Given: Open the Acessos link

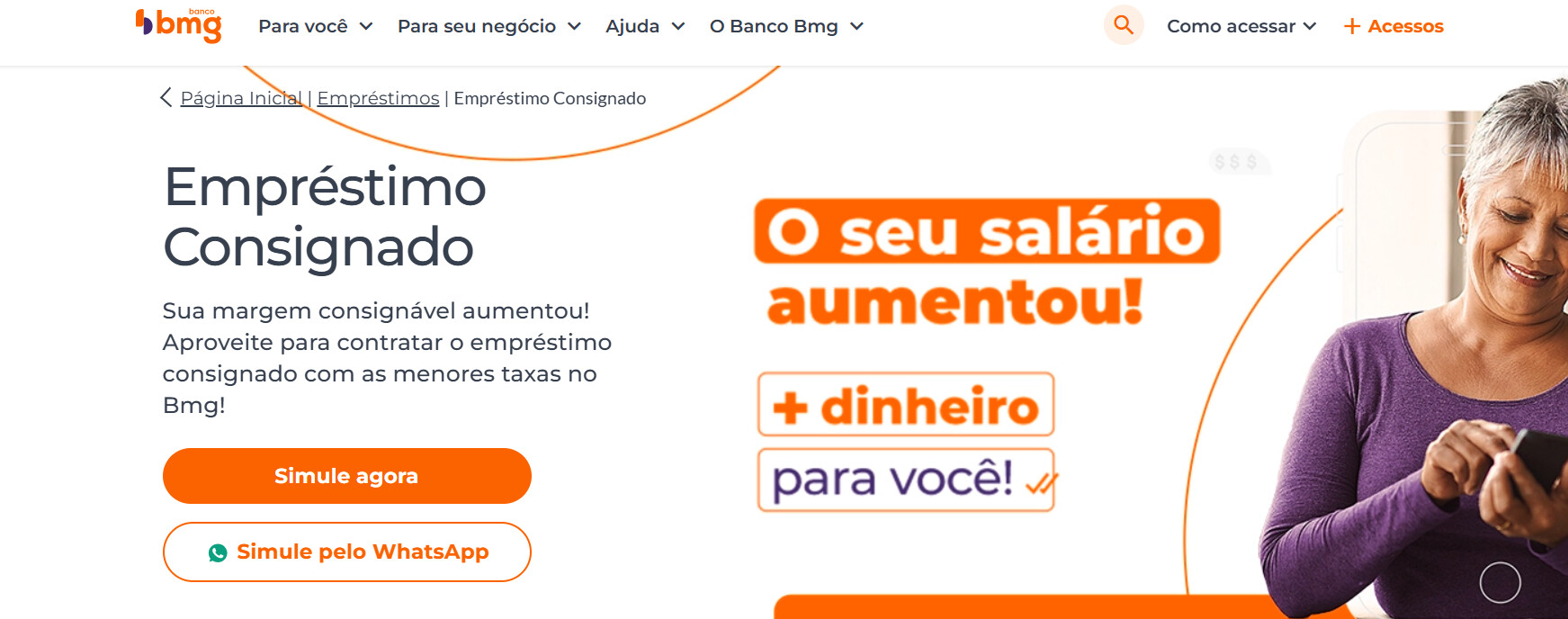Looking at the screenshot, I should (x=1393, y=27).
